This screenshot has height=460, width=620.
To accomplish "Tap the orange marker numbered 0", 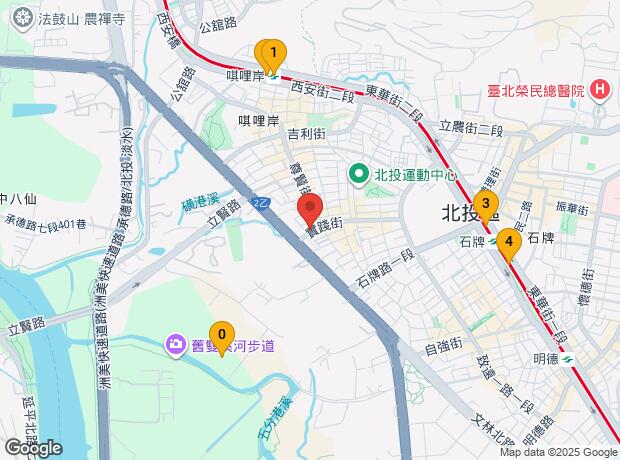I will tap(221, 334).
